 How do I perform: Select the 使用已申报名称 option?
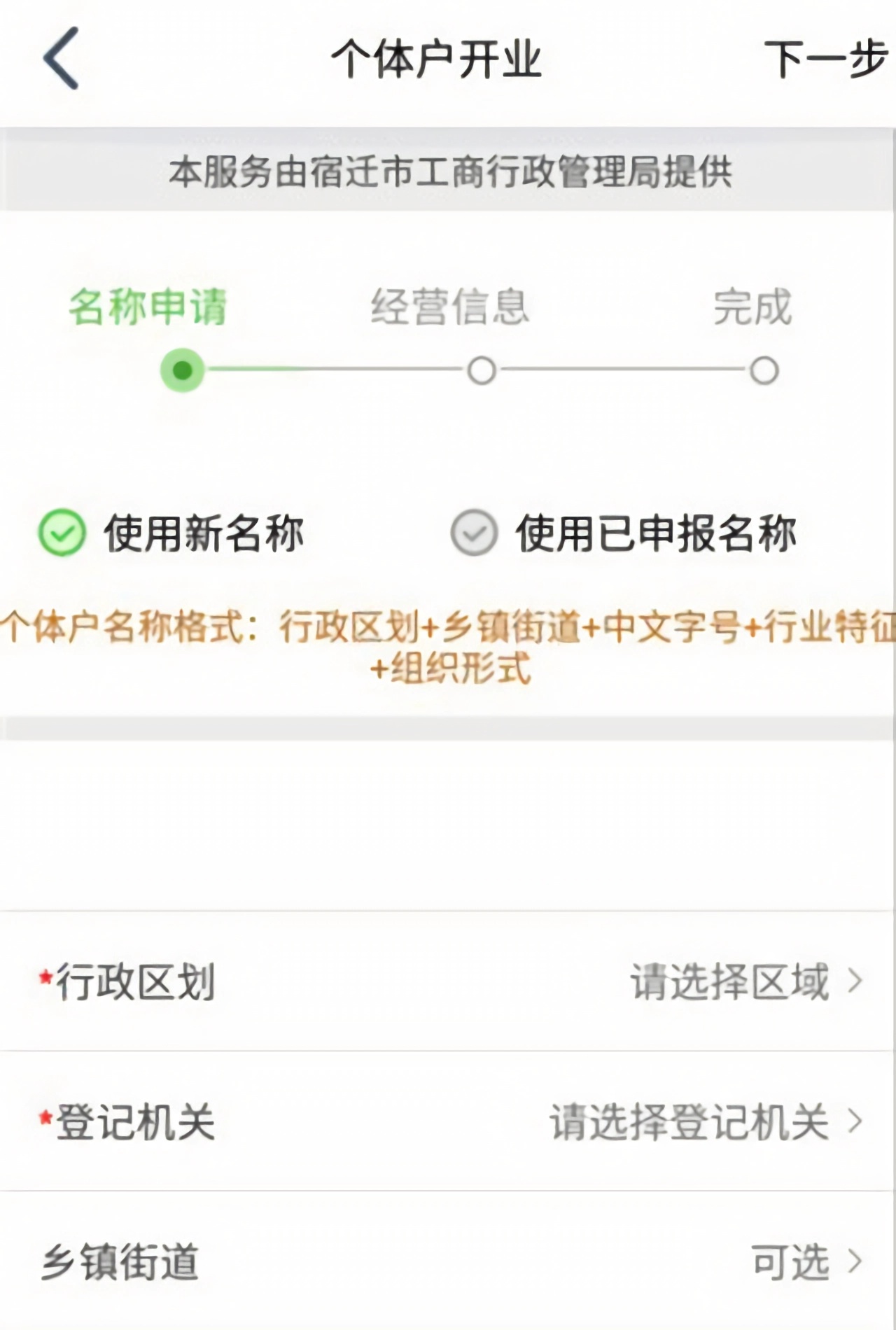coord(658,533)
